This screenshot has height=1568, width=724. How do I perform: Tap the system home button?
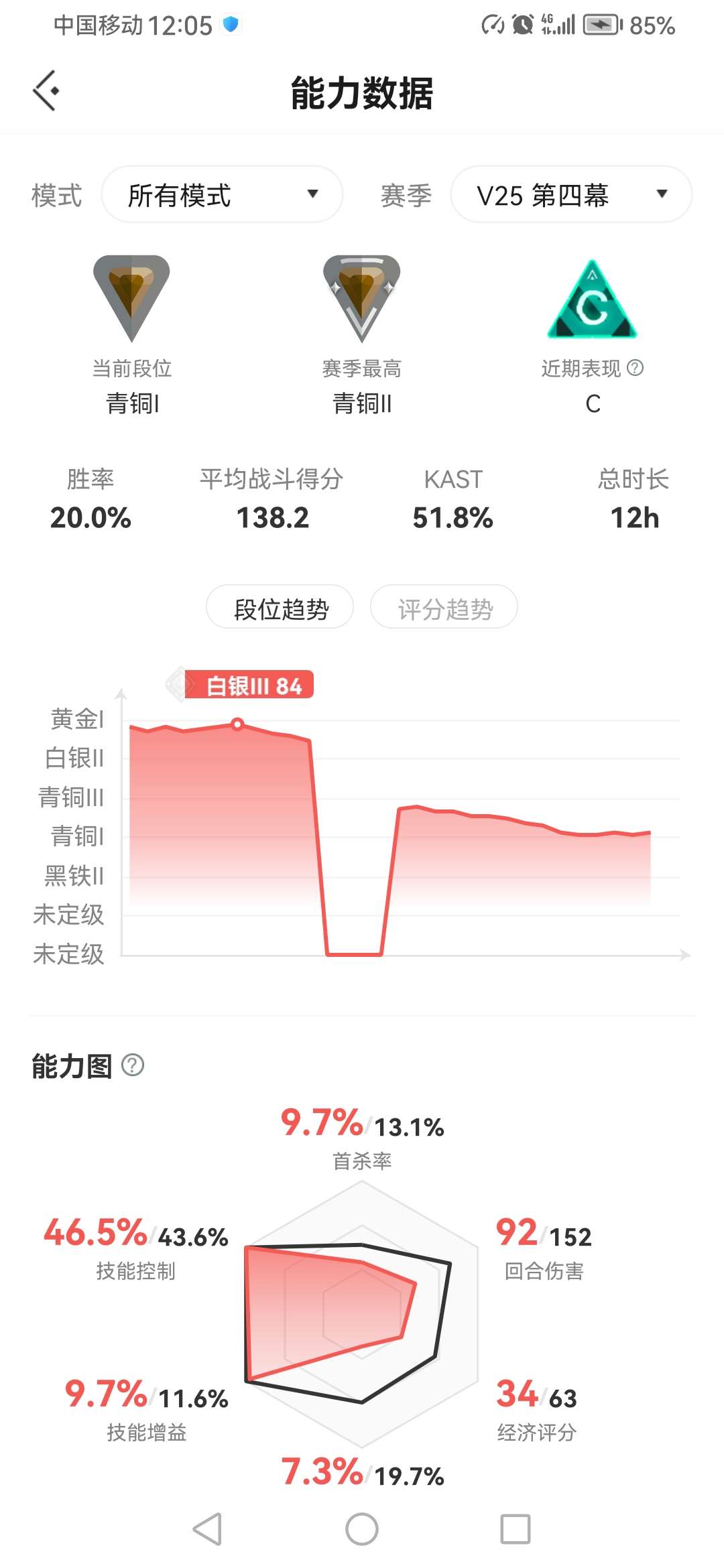362,1529
